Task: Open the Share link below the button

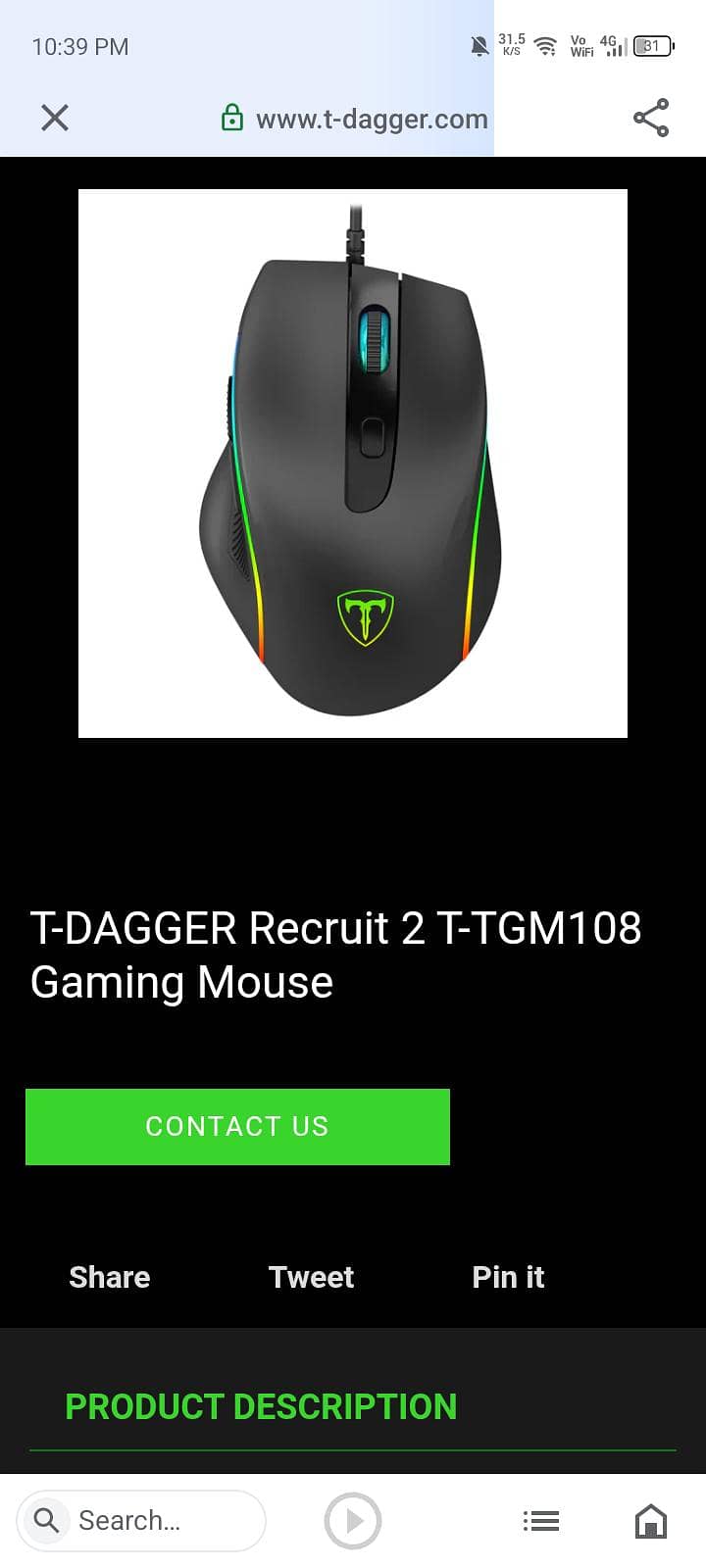Action: pos(109,1277)
